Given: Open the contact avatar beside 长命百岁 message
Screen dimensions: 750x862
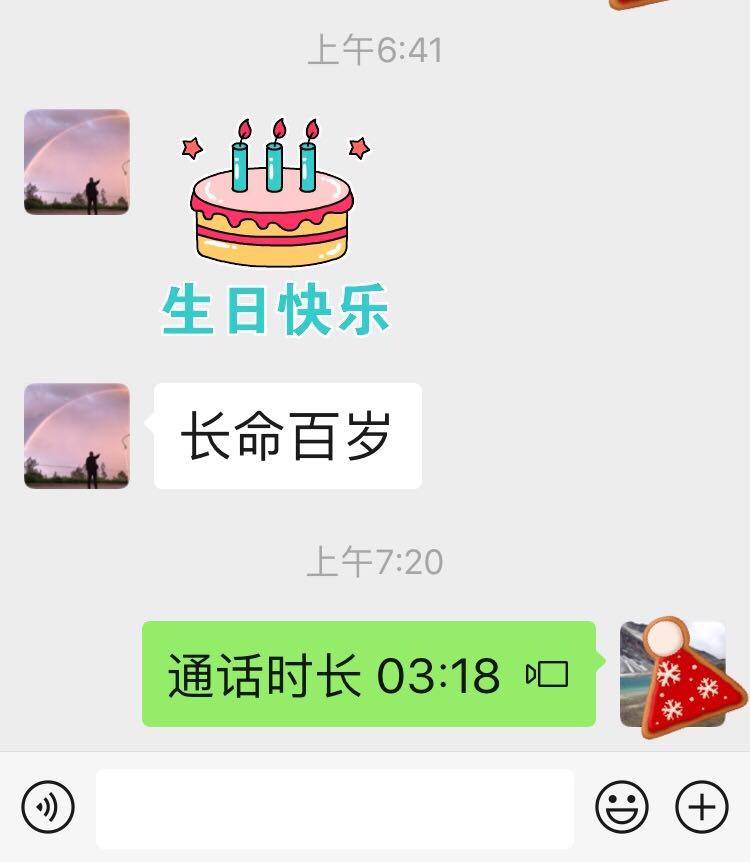Looking at the screenshot, I should click(77, 436).
